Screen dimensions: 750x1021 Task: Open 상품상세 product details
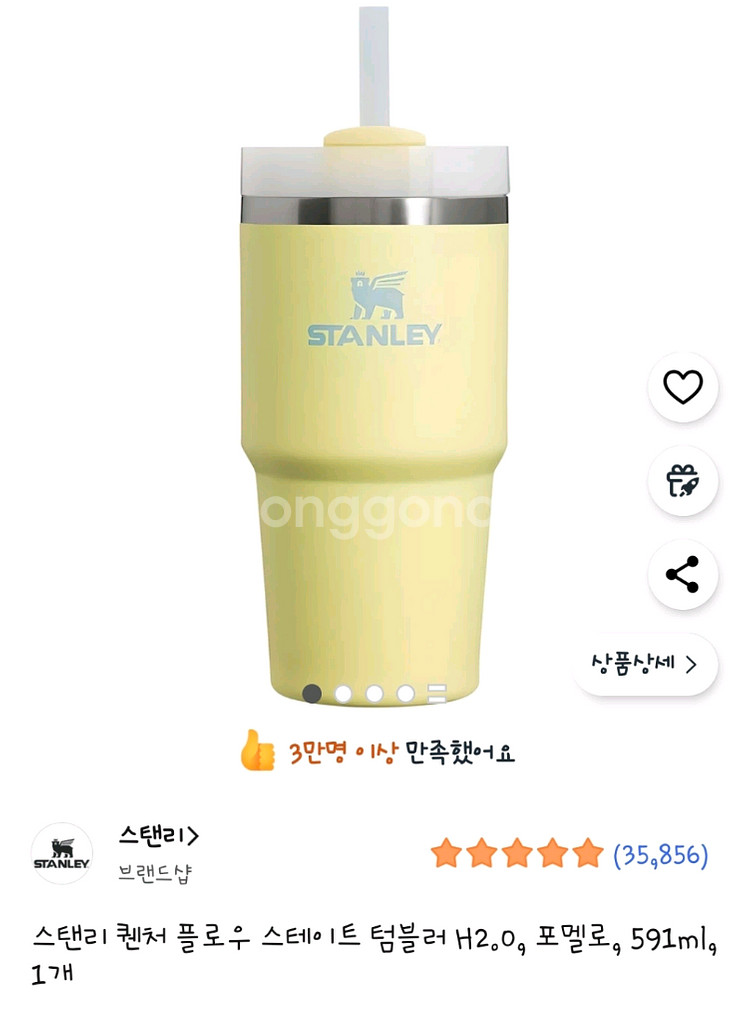645,663
